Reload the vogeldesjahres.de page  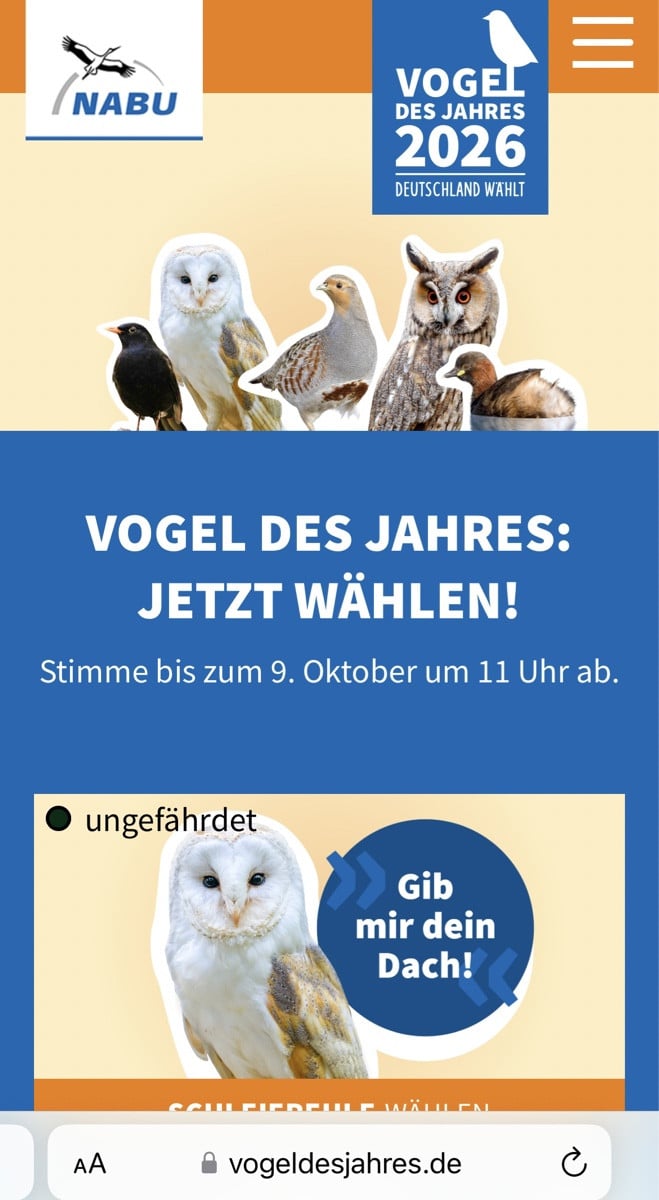(573, 1163)
